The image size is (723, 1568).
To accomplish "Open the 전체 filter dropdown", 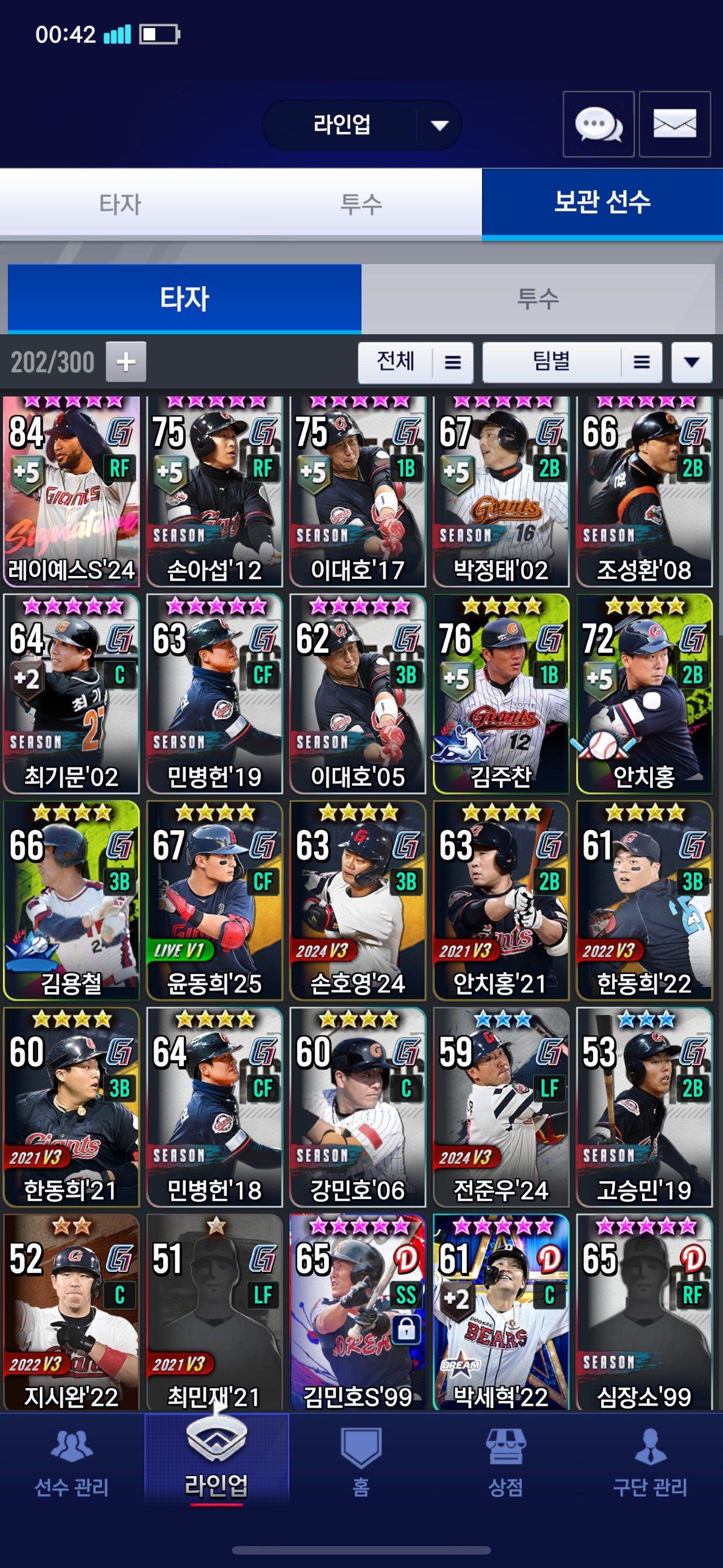I will [x=416, y=362].
